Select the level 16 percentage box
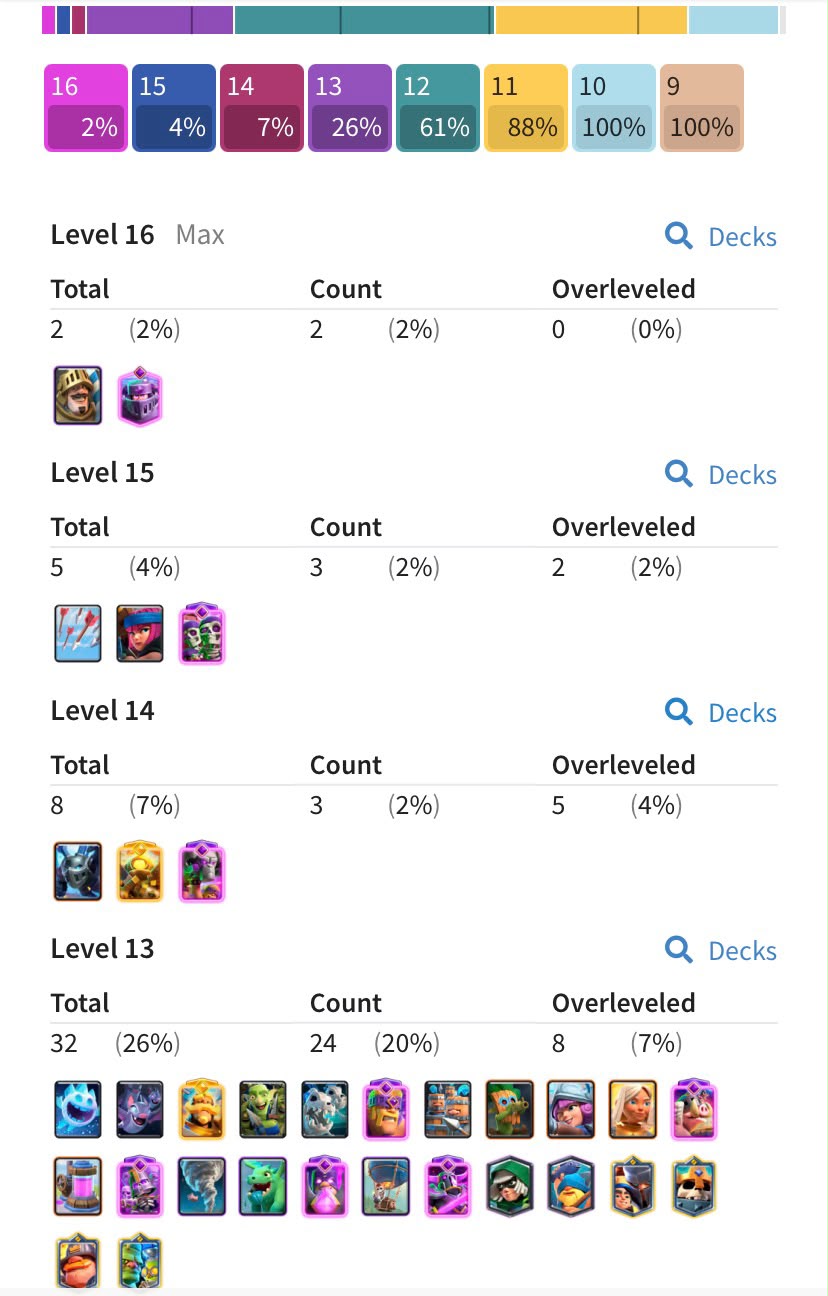Viewport: 828px width, 1296px height. (86, 108)
